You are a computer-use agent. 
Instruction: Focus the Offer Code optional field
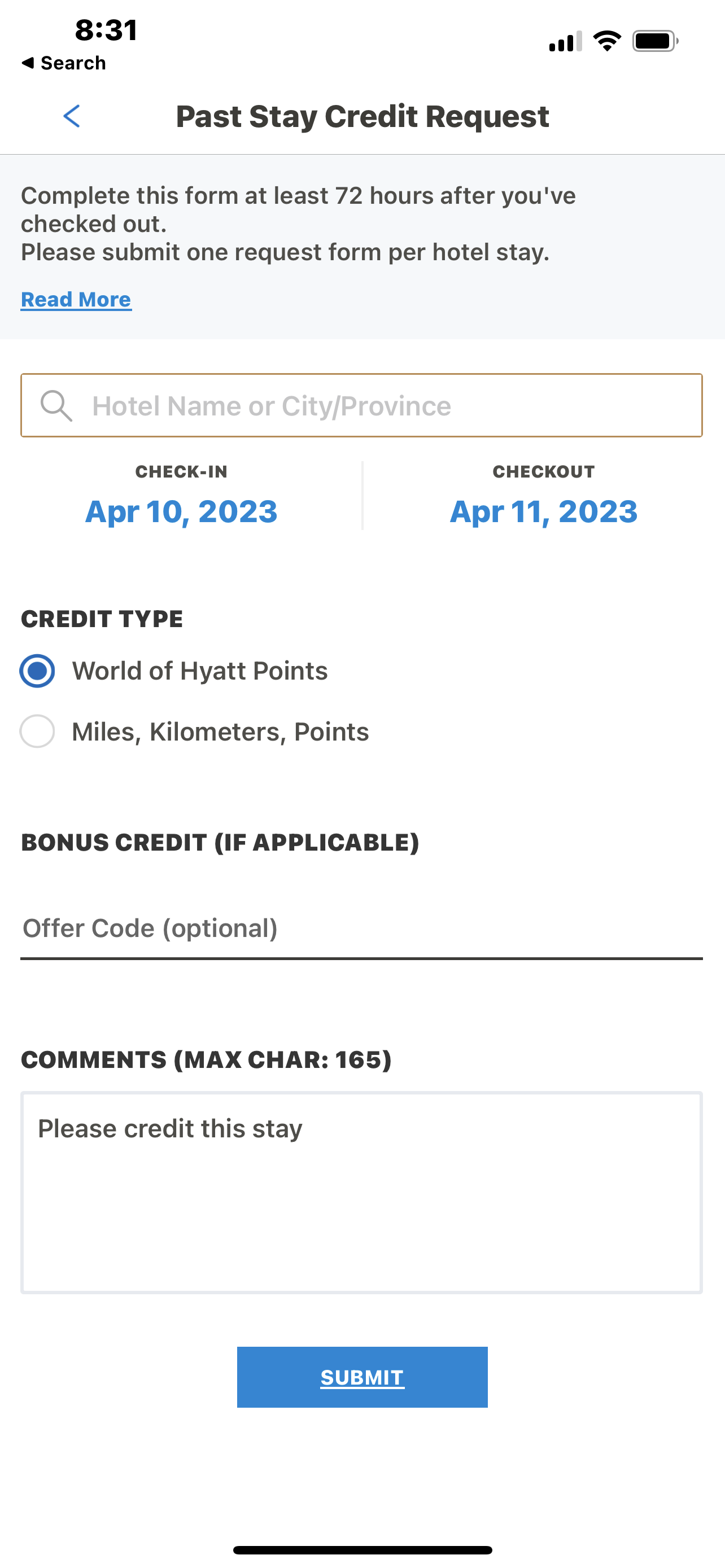point(361,929)
